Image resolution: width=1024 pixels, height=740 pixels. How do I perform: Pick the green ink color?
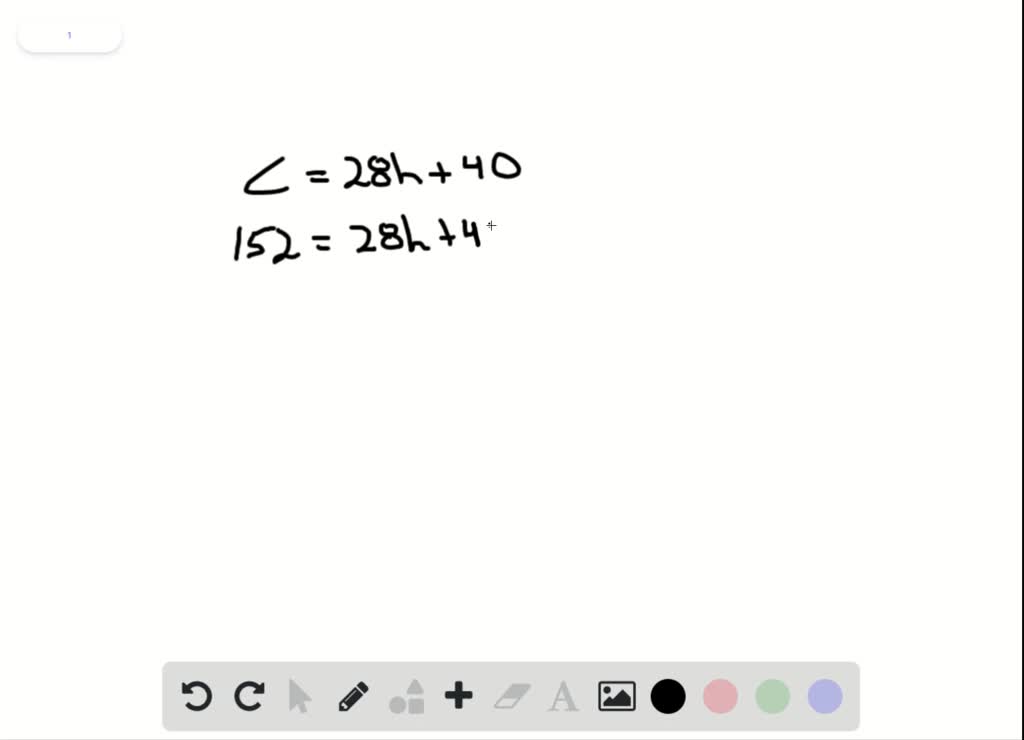(x=773, y=696)
